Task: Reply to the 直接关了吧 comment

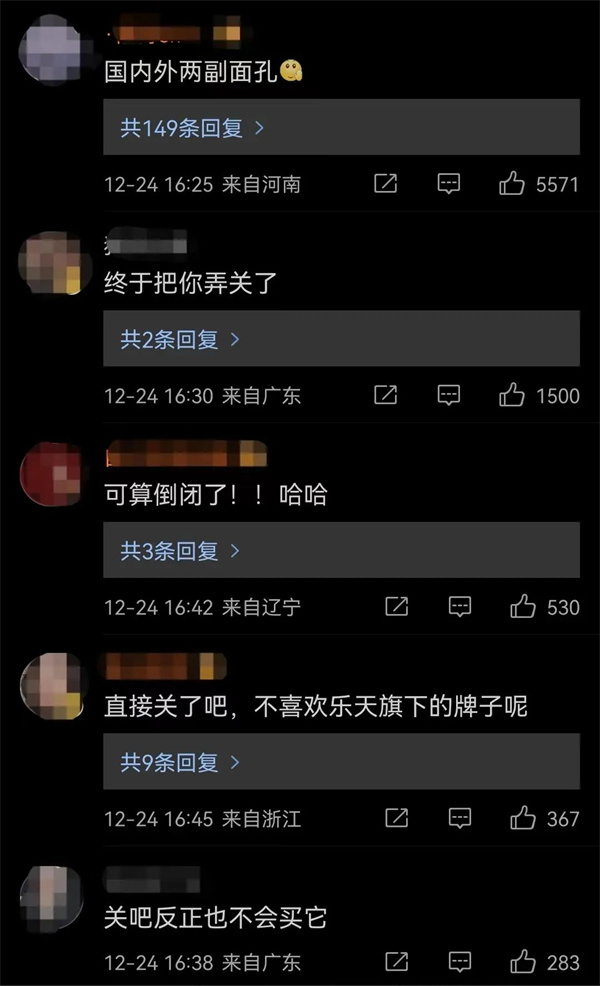Action: pos(460,819)
